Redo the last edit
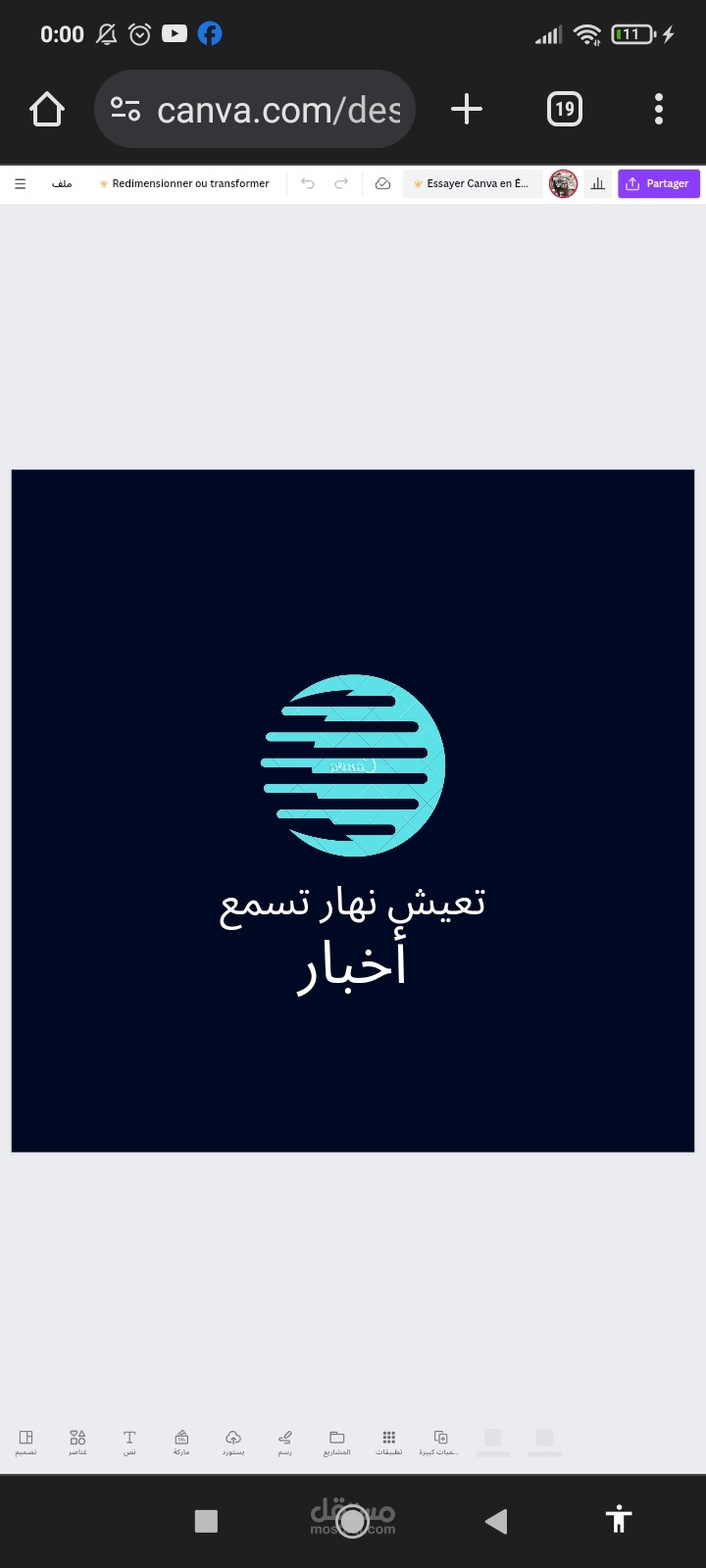Screen dimensions: 706x1568 [341, 183]
